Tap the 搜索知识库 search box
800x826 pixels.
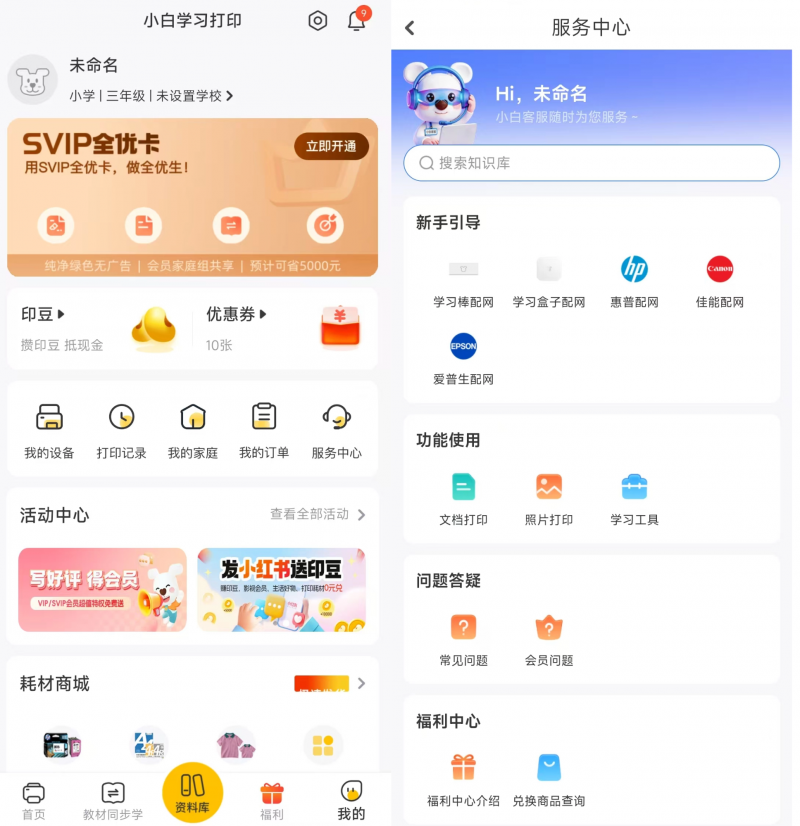point(591,163)
